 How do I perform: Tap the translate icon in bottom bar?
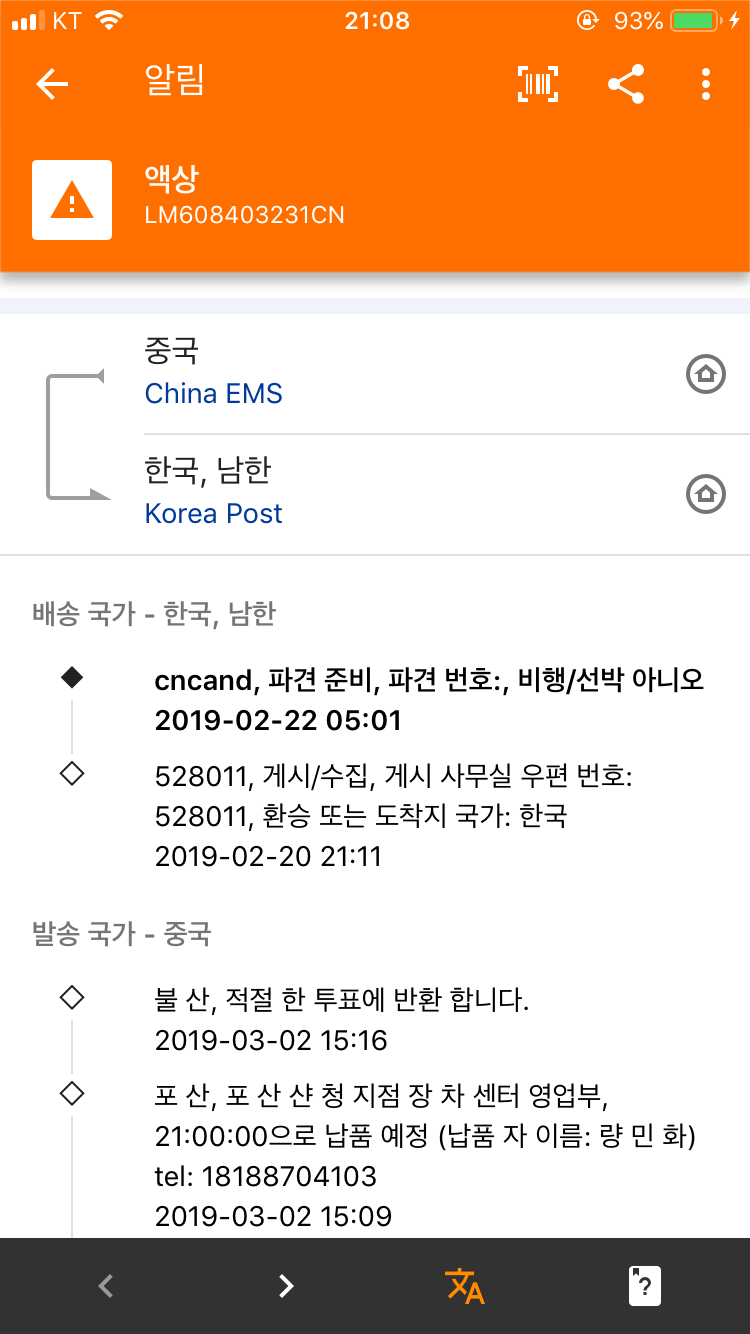point(465,1286)
